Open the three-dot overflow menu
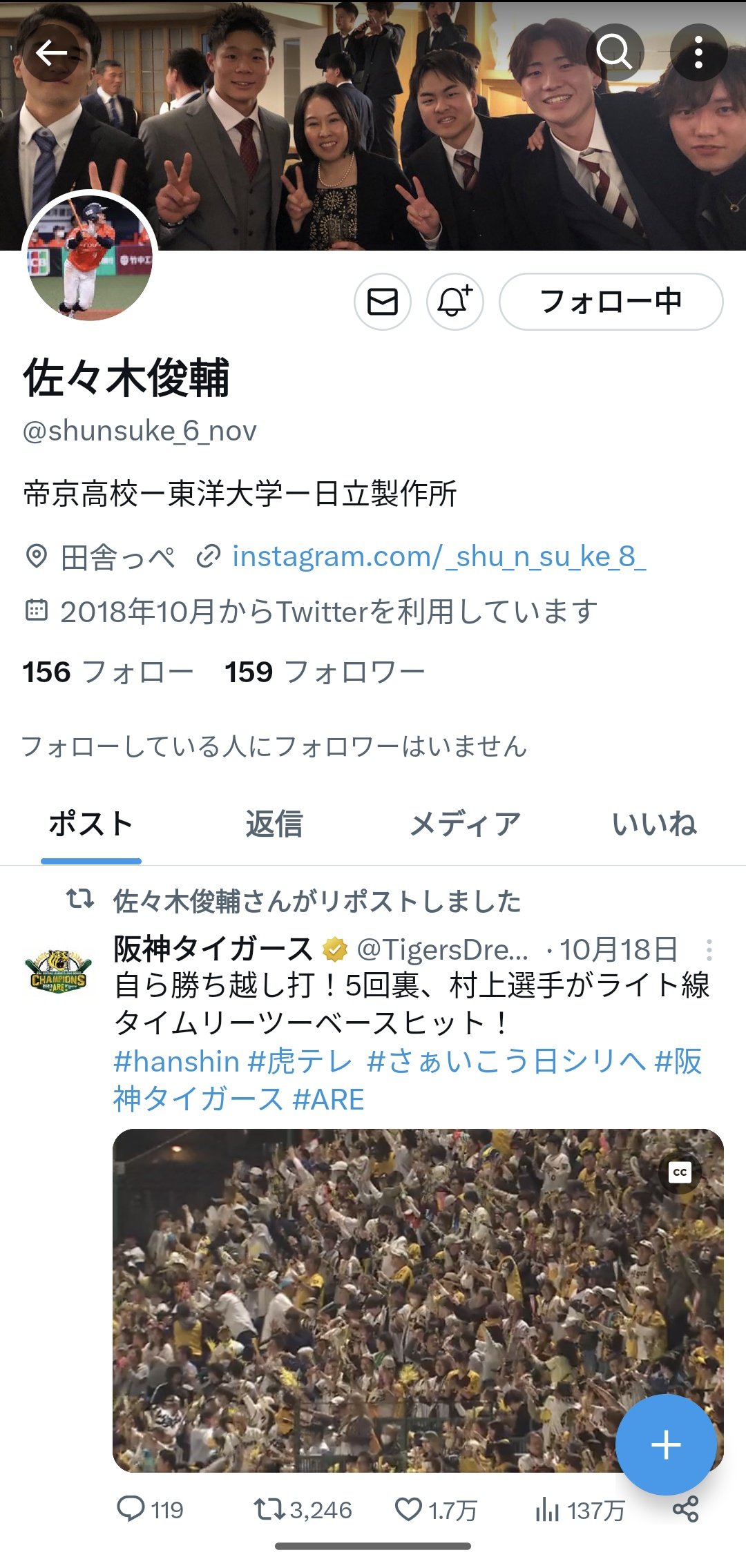This screenshot has height=1568, width=746. [x=698, y=52]
